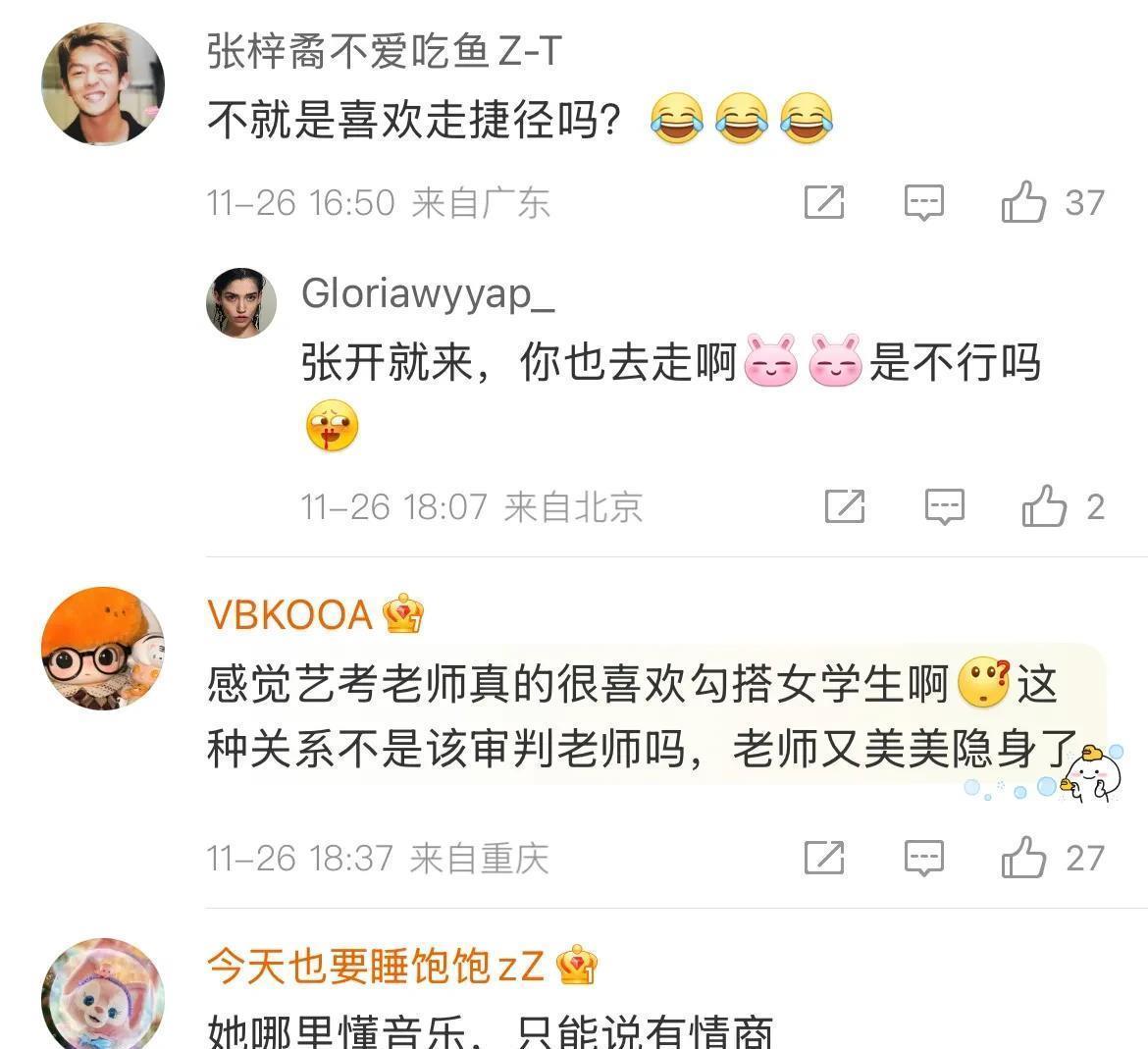Open the username Gloriawyyap_

pos(429,294)
